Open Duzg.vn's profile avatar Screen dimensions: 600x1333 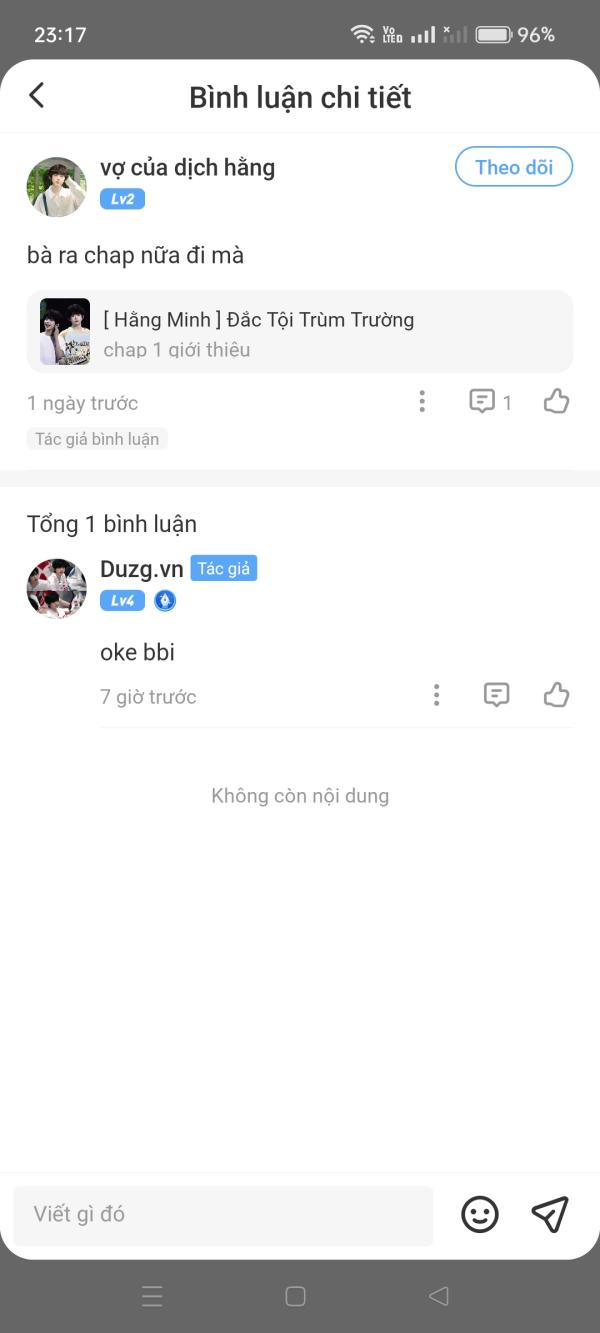(56, 588)
